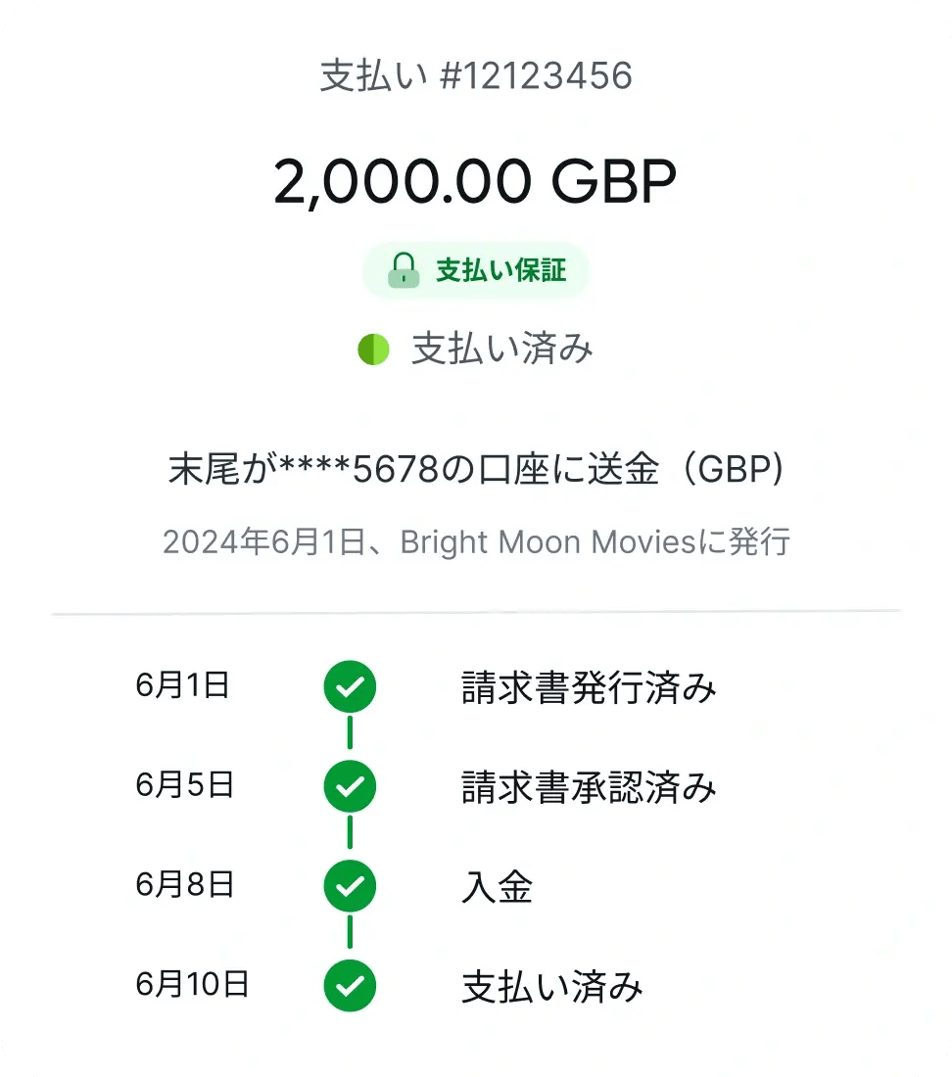952x1077 pixels.
Task: Click the checkmark icon for 支払い済み status
Action: click(x=349, y=985)
